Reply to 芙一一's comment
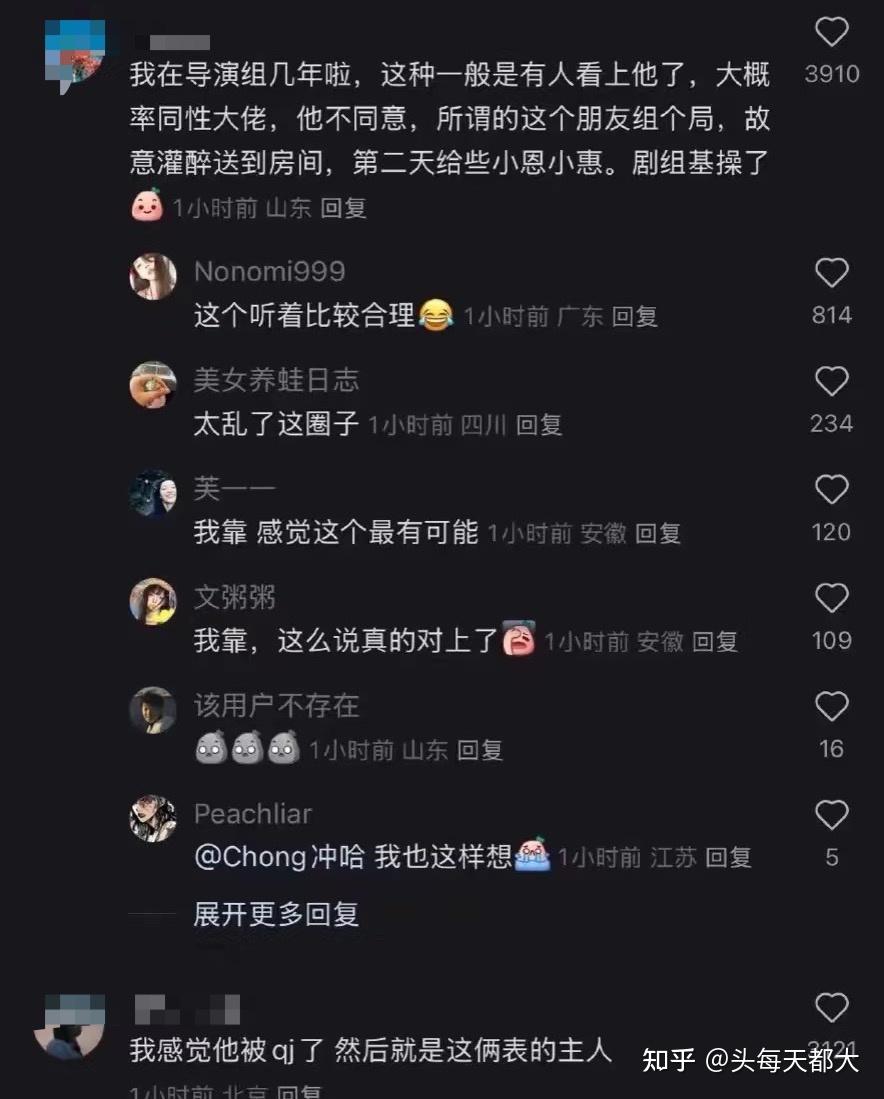Screen dimensions: 884x1099 pos(658,533)
